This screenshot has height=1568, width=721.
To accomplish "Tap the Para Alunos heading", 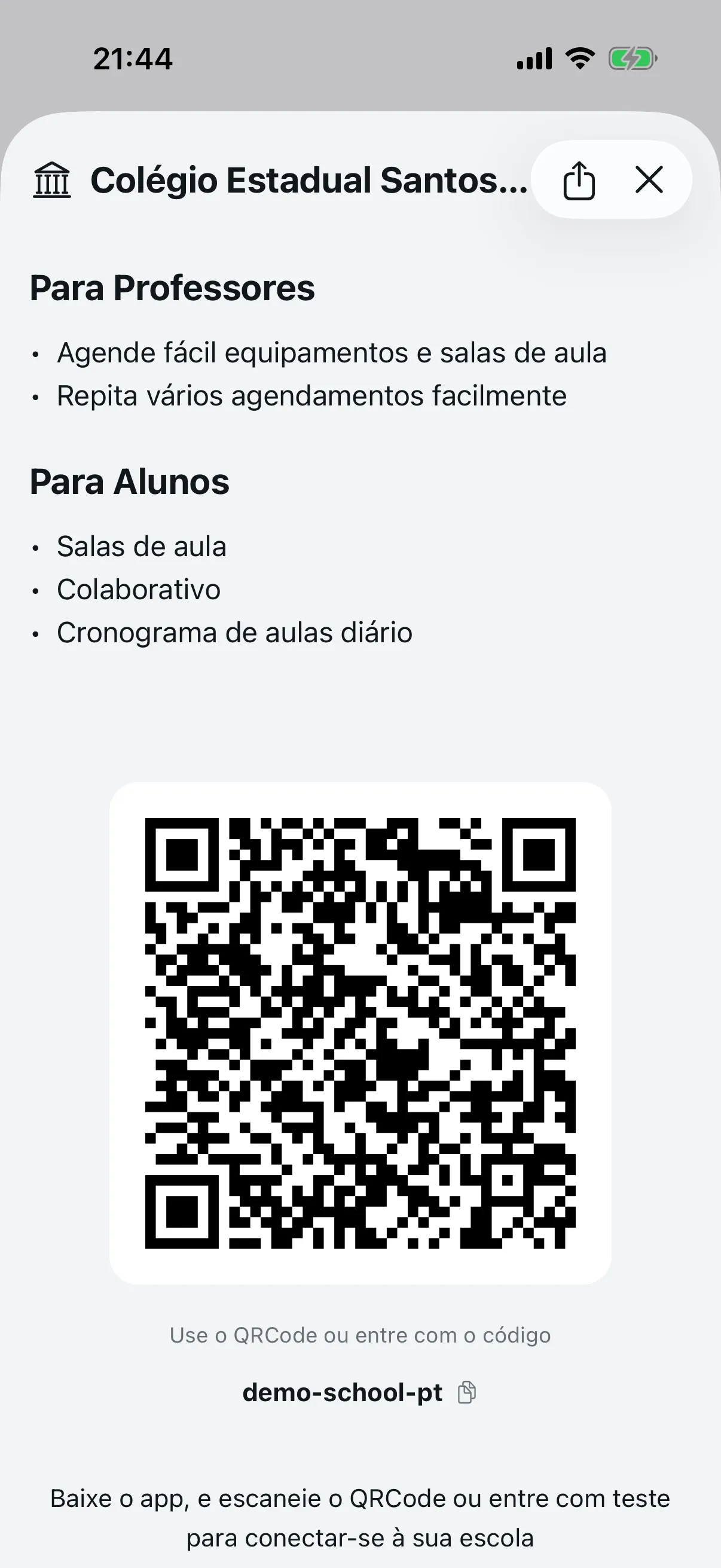I will coord(130,482).
